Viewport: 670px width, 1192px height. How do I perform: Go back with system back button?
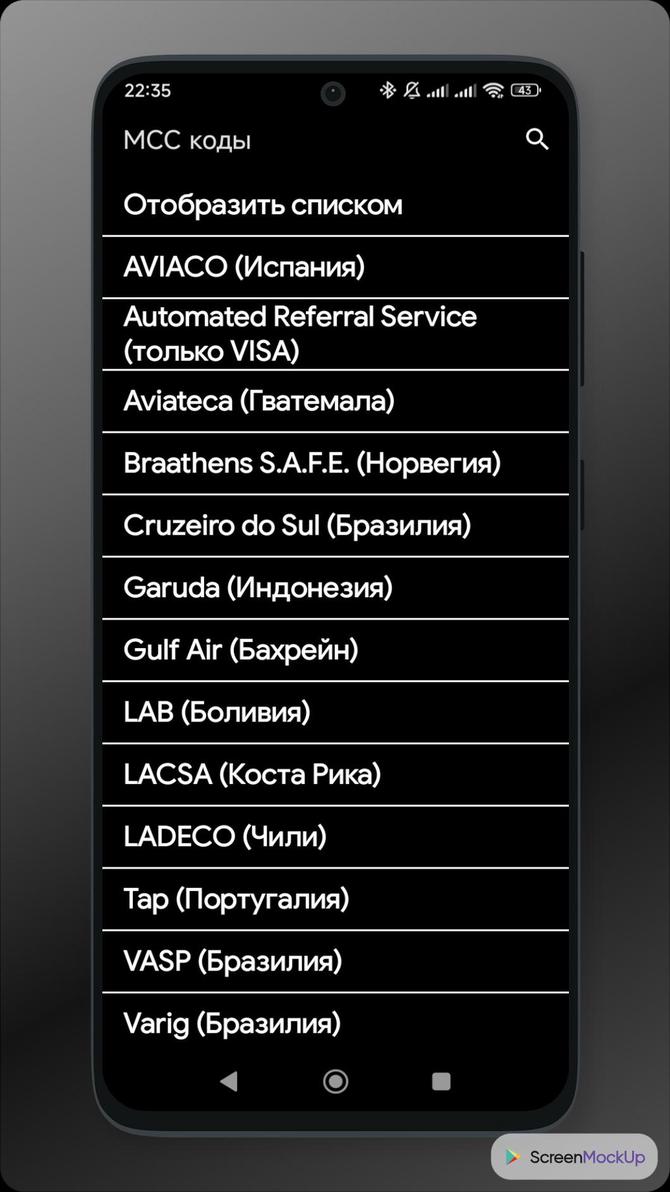[229, 1081]
